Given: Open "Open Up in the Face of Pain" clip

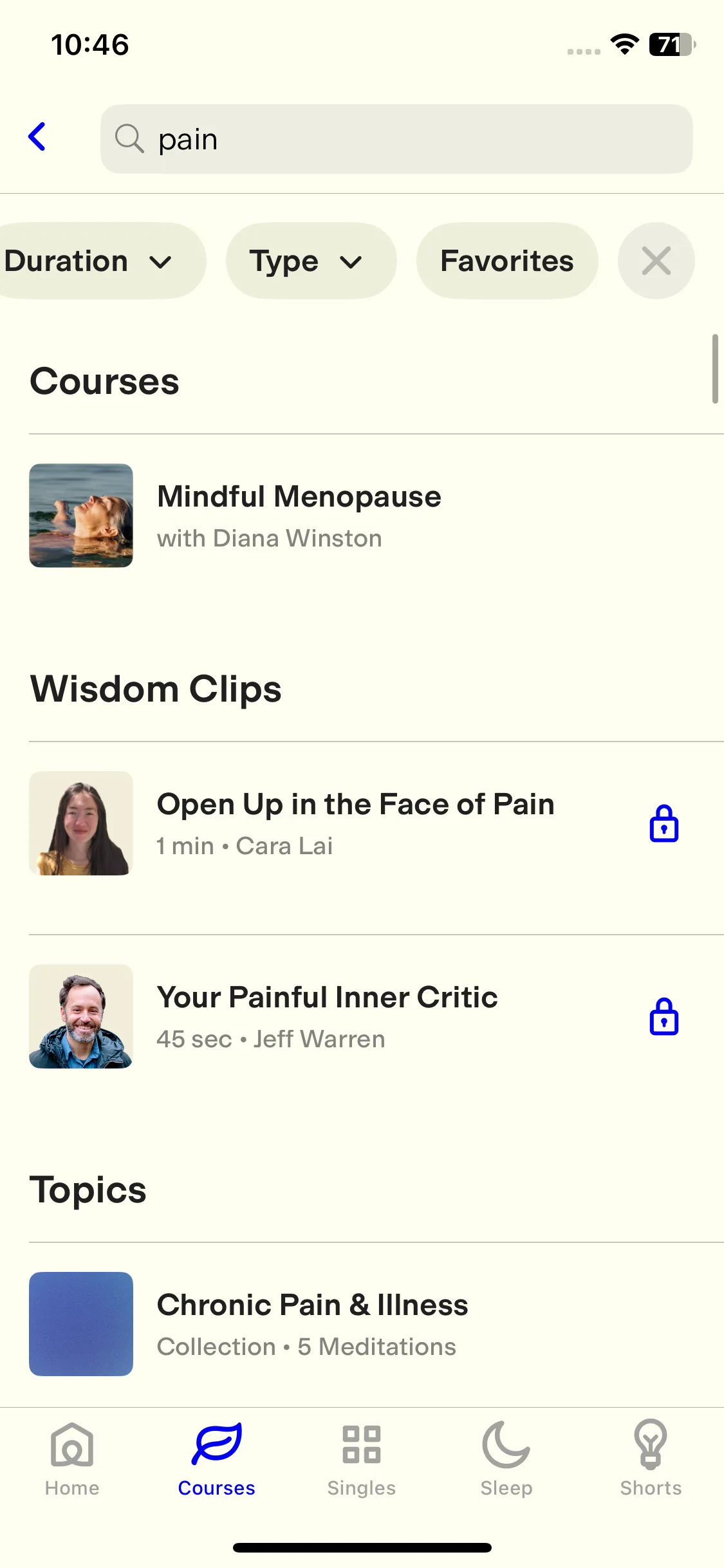Looking at the screenshot, I should 355,823.
